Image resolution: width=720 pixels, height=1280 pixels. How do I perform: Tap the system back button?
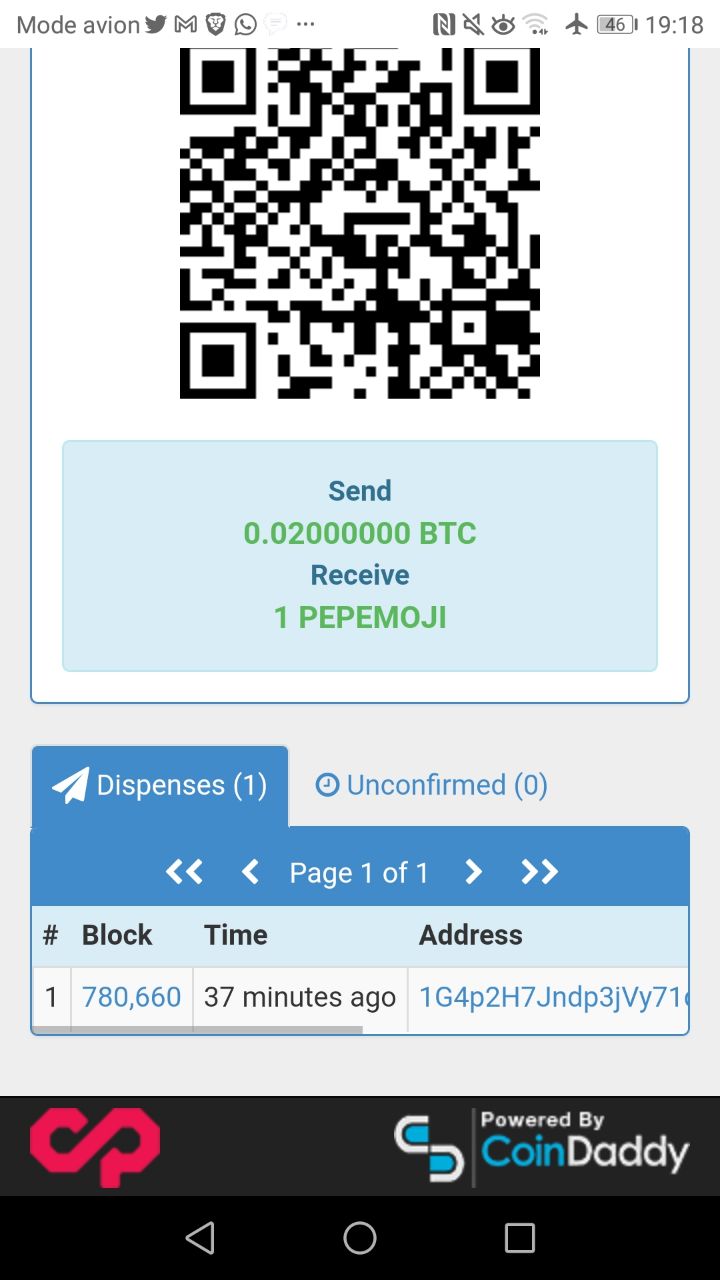pyautogui.click(x=200, y=1238)
